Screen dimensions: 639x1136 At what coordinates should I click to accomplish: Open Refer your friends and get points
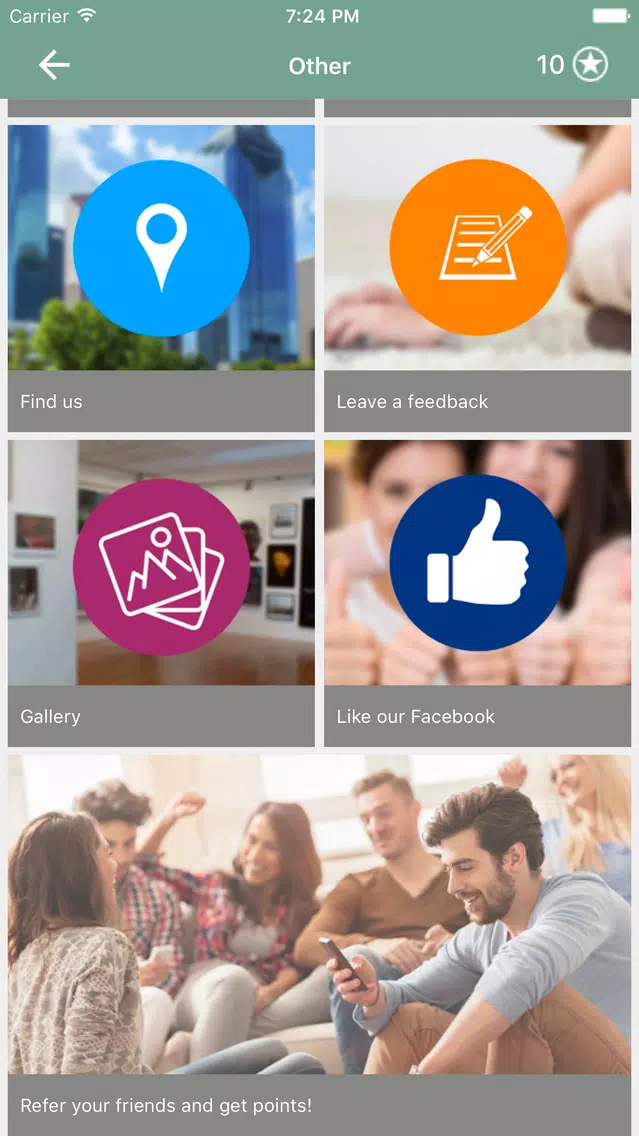point(320,945)
